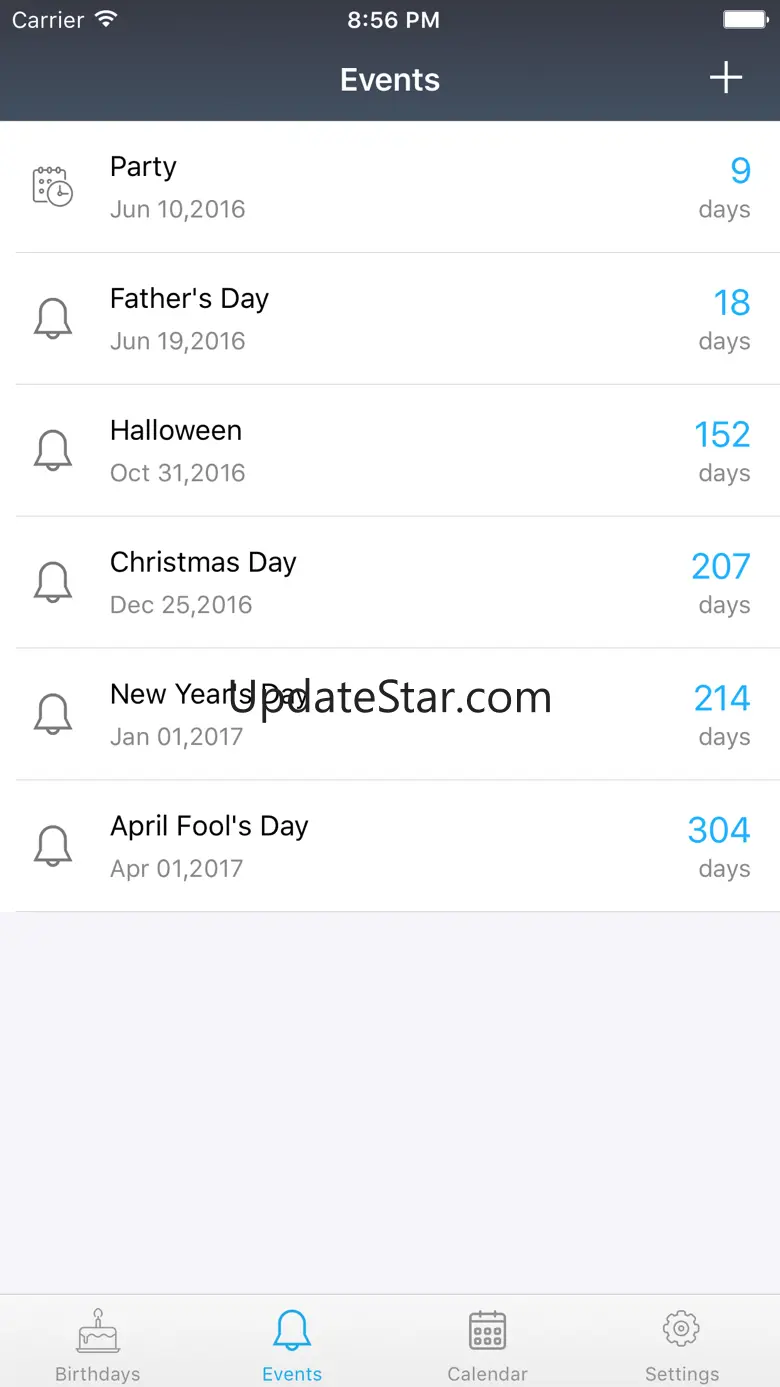Open the New Year's Day event
The height and width of the screenshot is (1387, 780).
[x=390, y=715]
